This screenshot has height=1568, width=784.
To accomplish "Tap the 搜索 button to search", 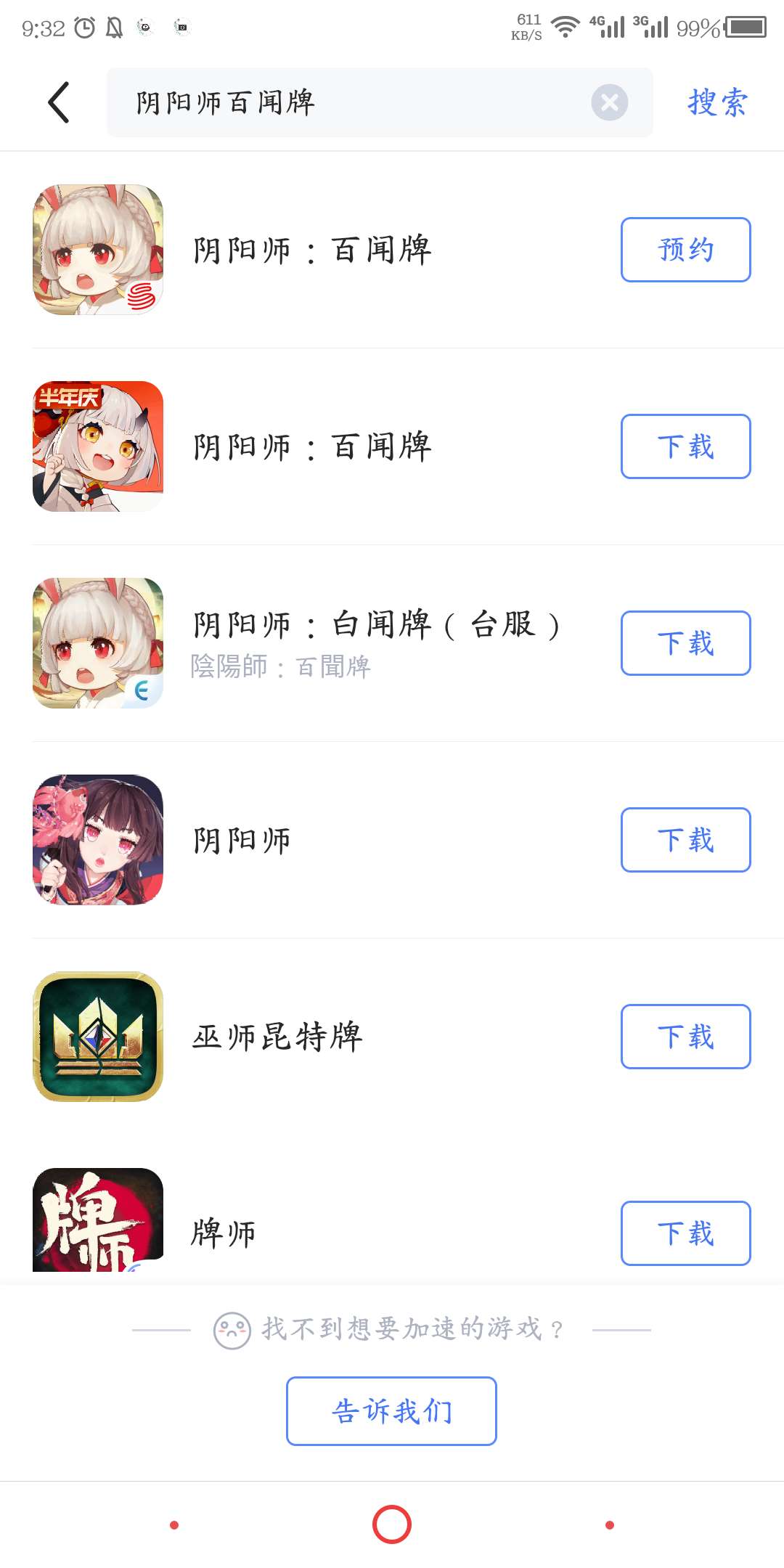I will pos(717,102).
